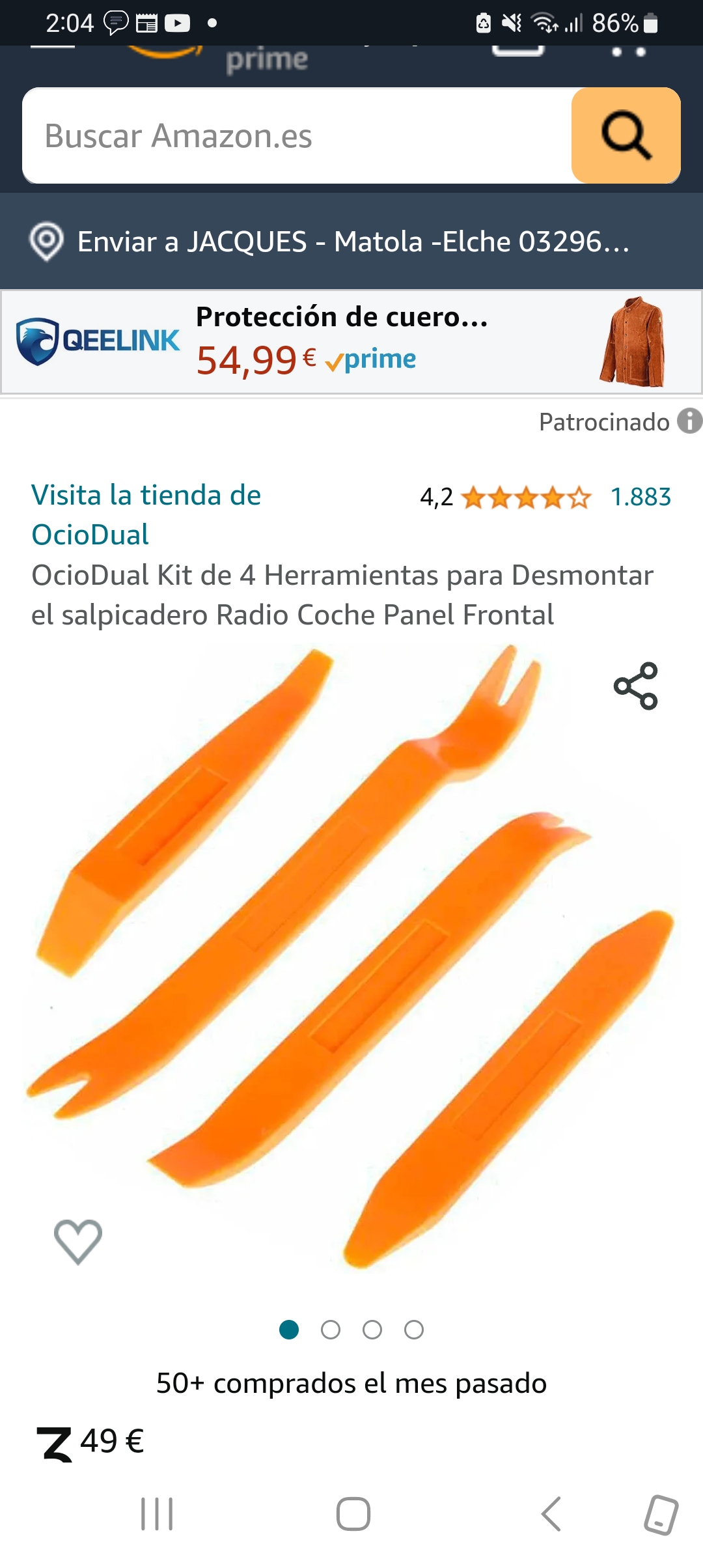Add product to wishlist with heart icon
This screenshot has height=1568, width=703.
[x=78, y=1240]
